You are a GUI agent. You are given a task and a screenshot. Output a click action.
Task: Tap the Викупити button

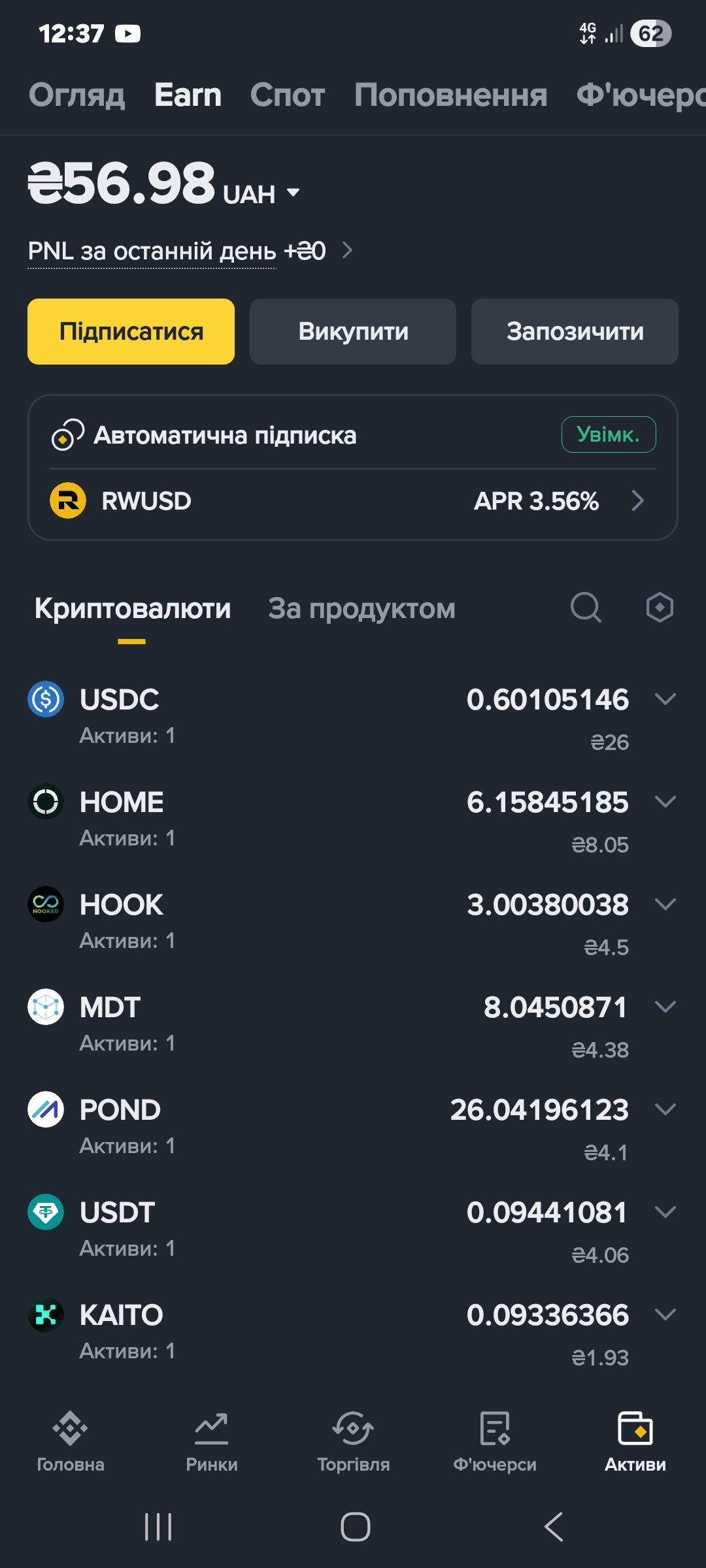click(353, 332)
